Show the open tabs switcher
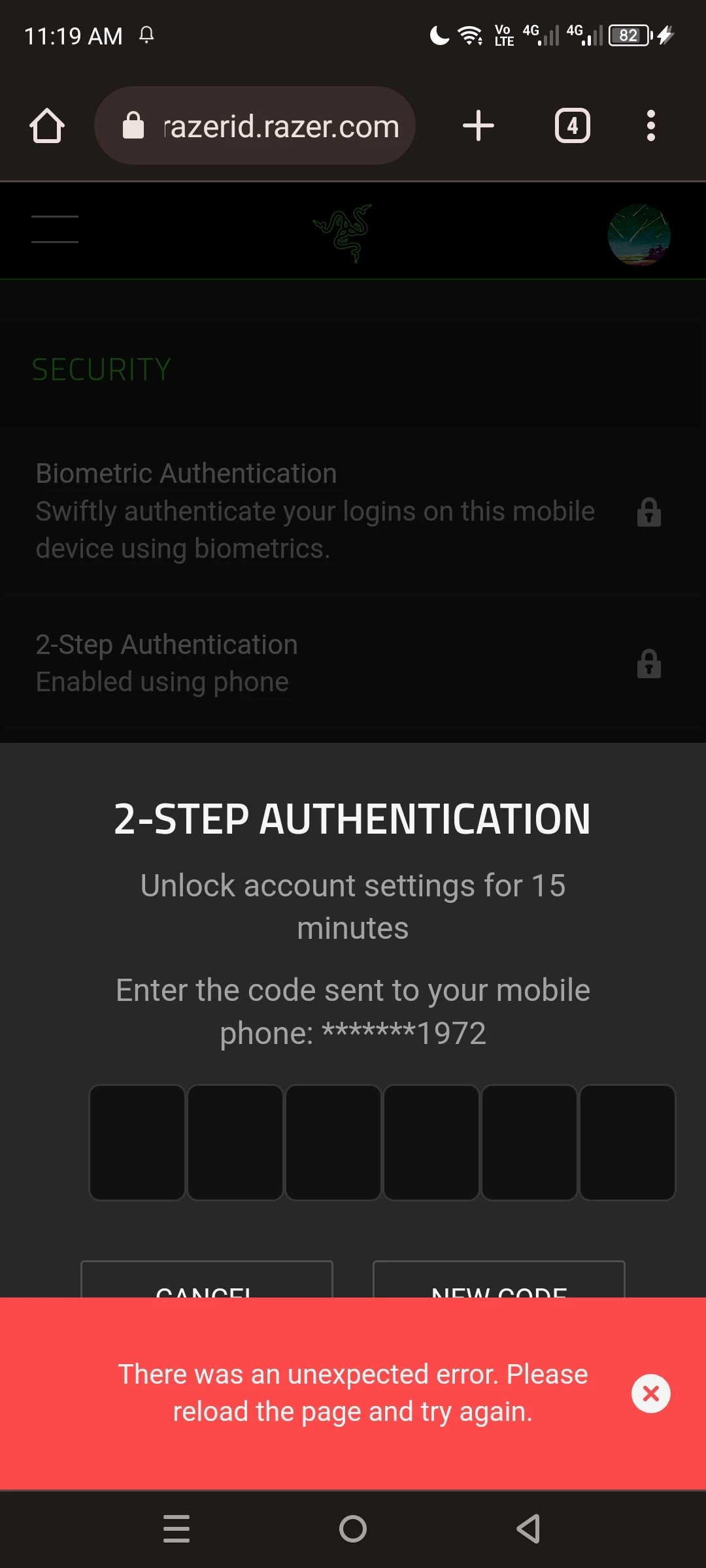 [573, 125]
